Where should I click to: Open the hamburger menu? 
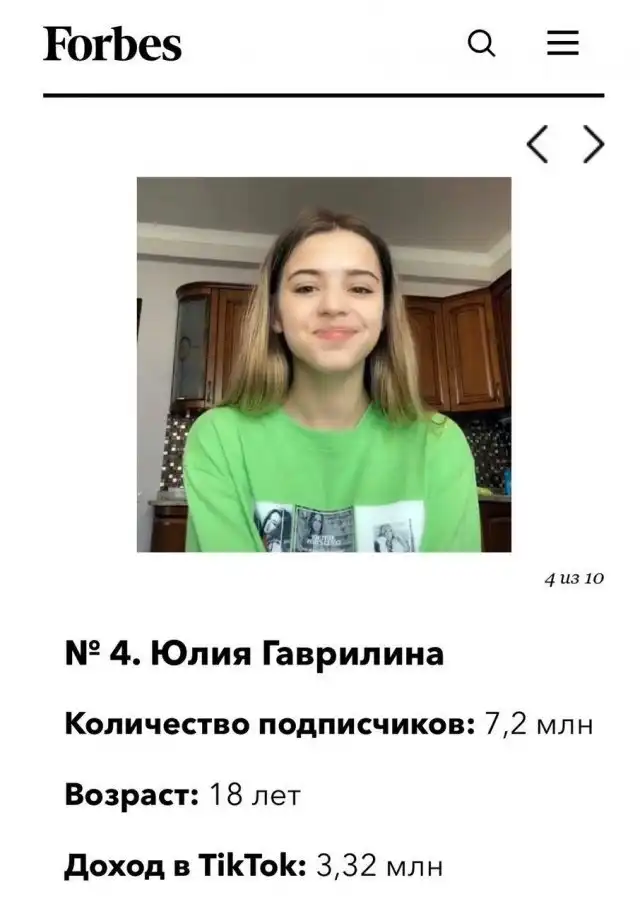pyautogui.click(x=563, y=43)
